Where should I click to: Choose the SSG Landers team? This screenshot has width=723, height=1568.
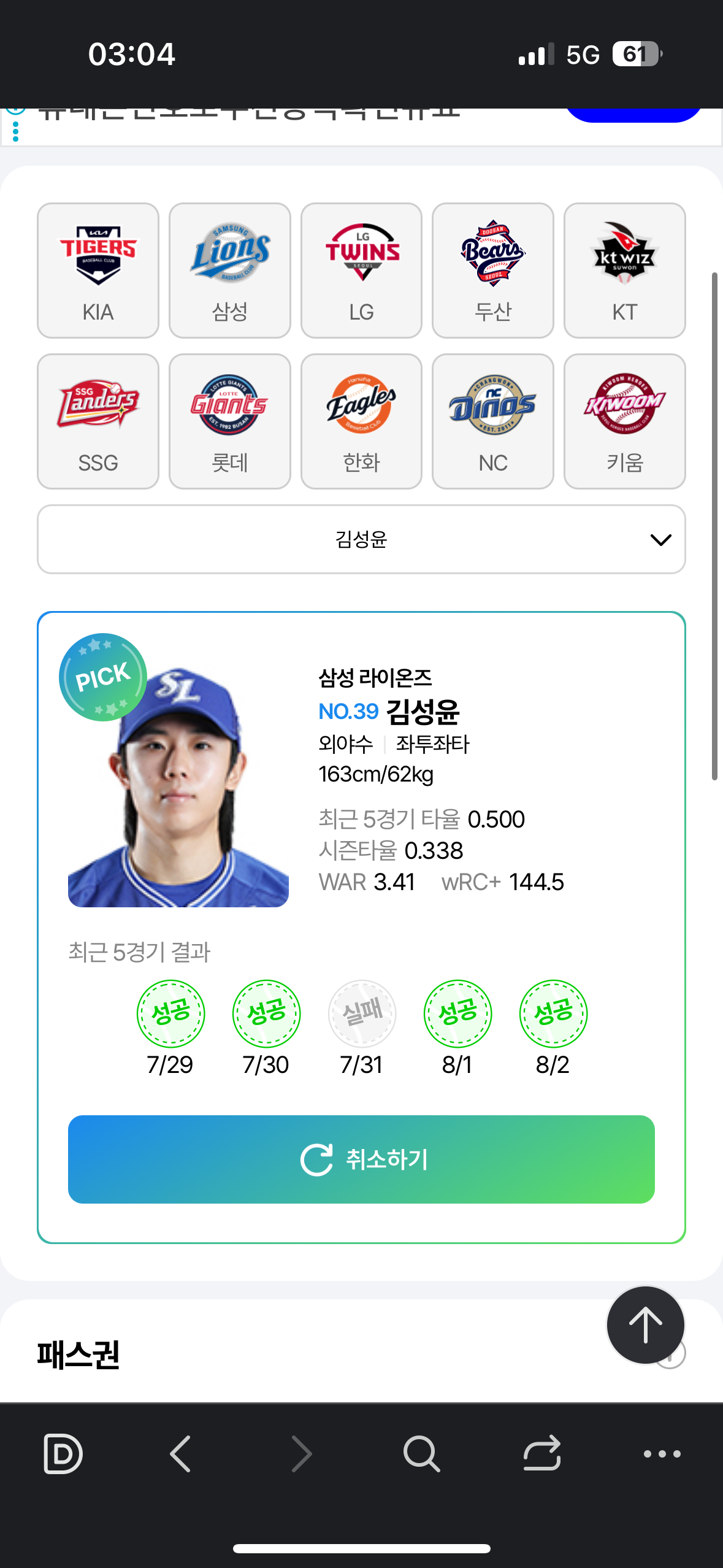[x=98, y=421]
